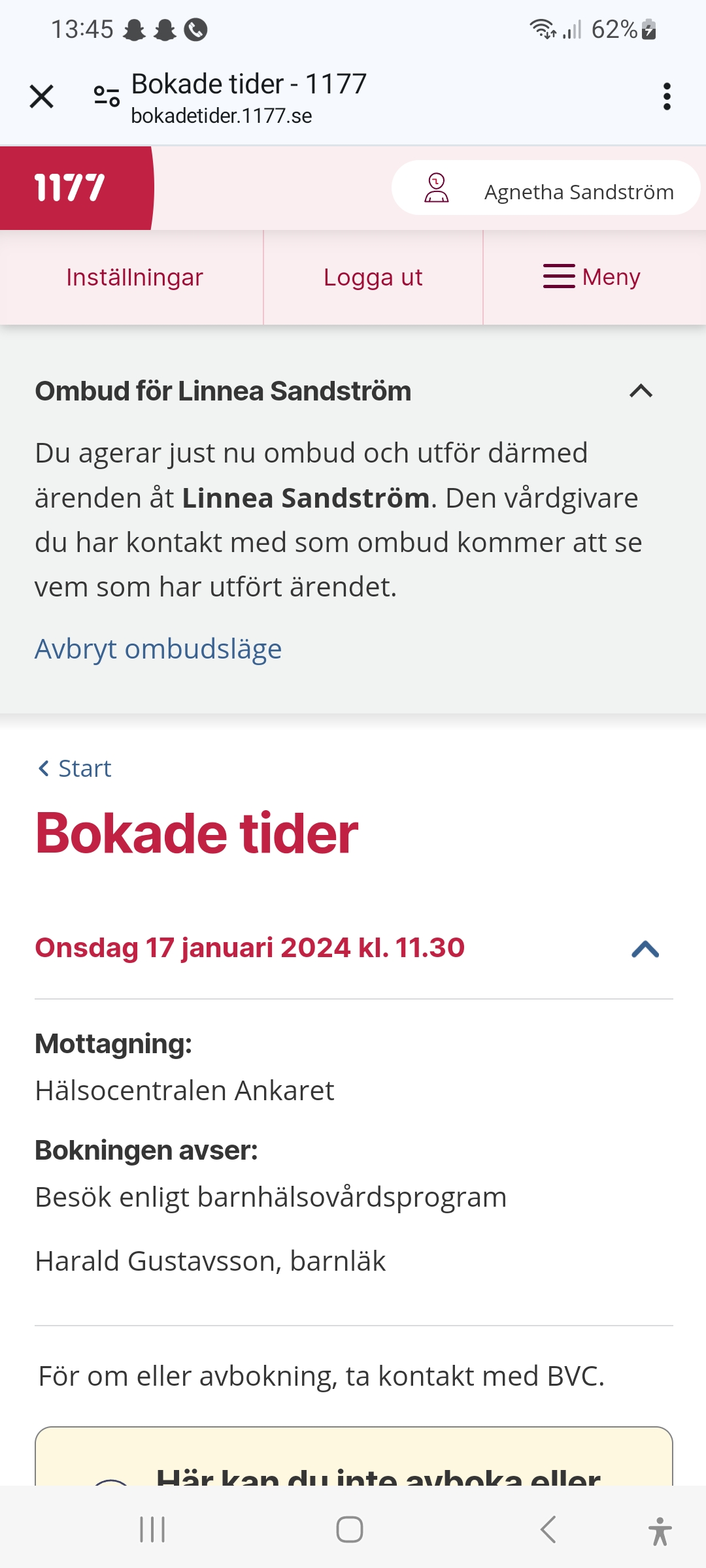Tap Logga ut to sign out

[373, 278]
